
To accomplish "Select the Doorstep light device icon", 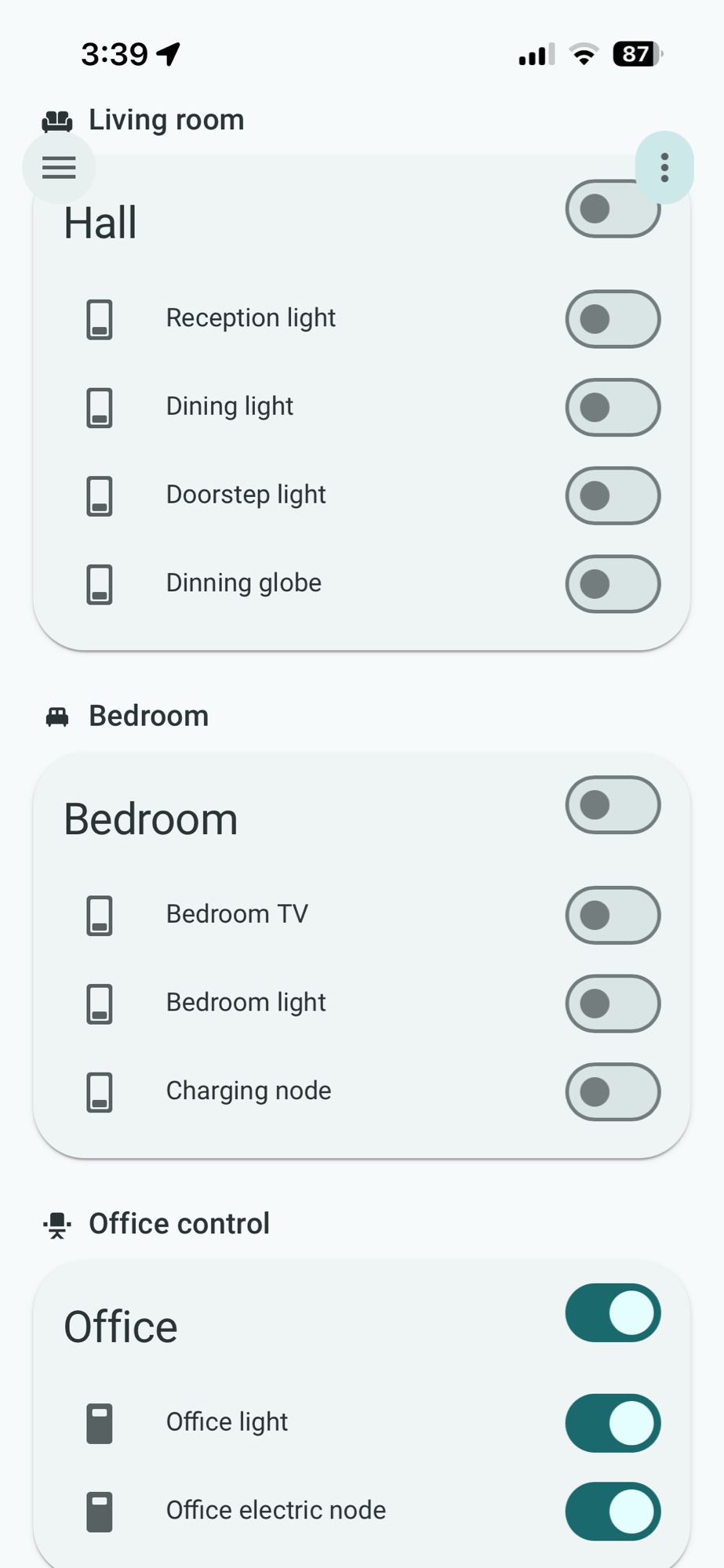I will (99, 495).
